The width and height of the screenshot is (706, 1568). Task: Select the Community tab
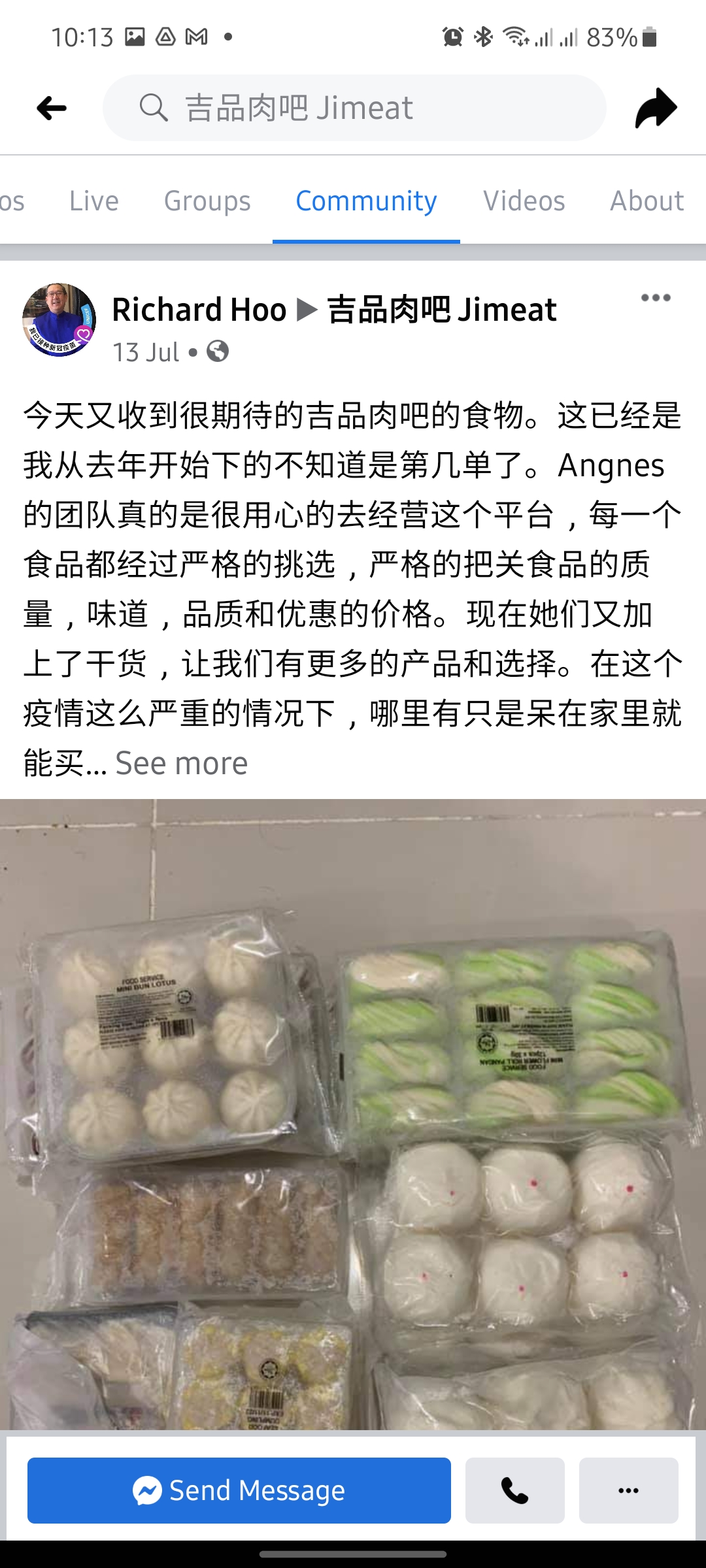click(x=366, y=201)
